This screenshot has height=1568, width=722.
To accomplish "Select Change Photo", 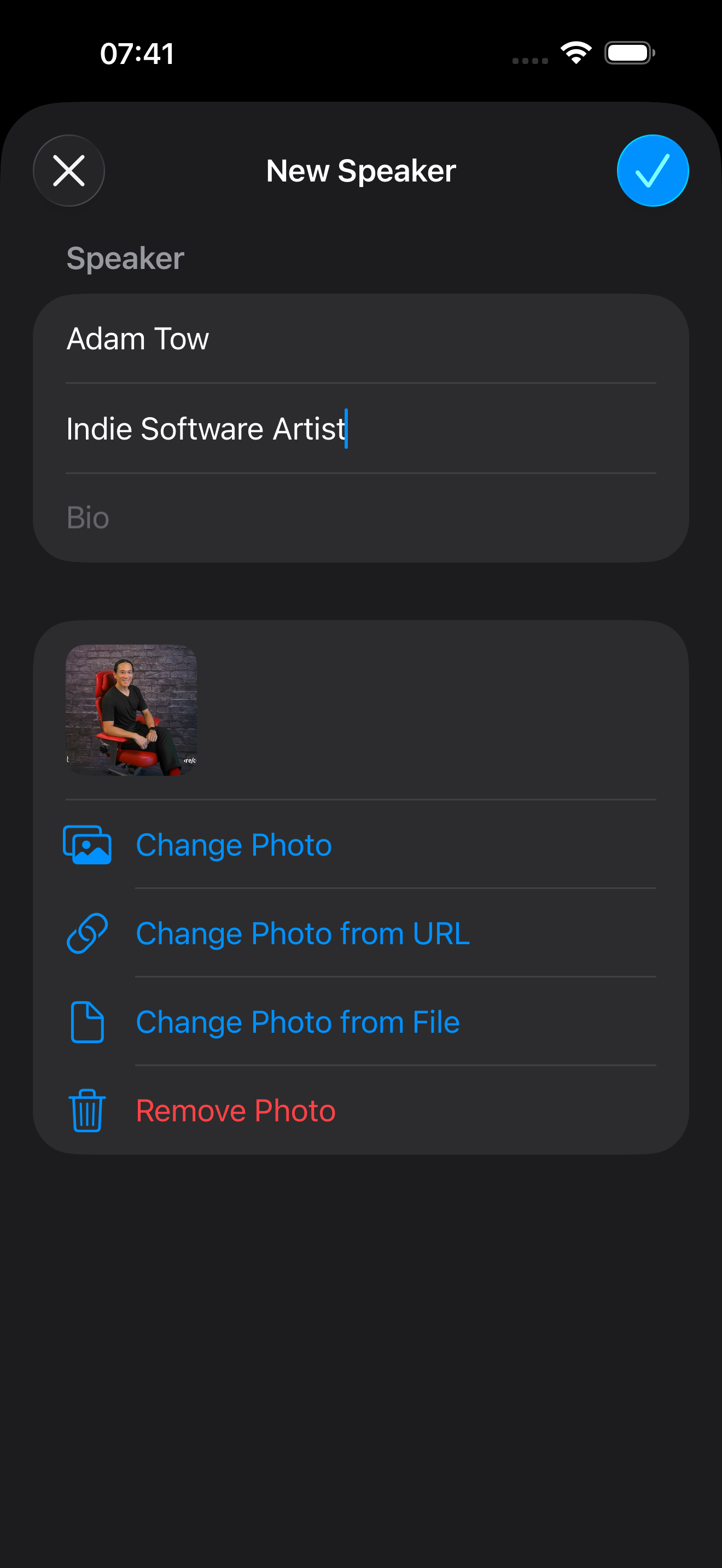I will coord(234,845).
